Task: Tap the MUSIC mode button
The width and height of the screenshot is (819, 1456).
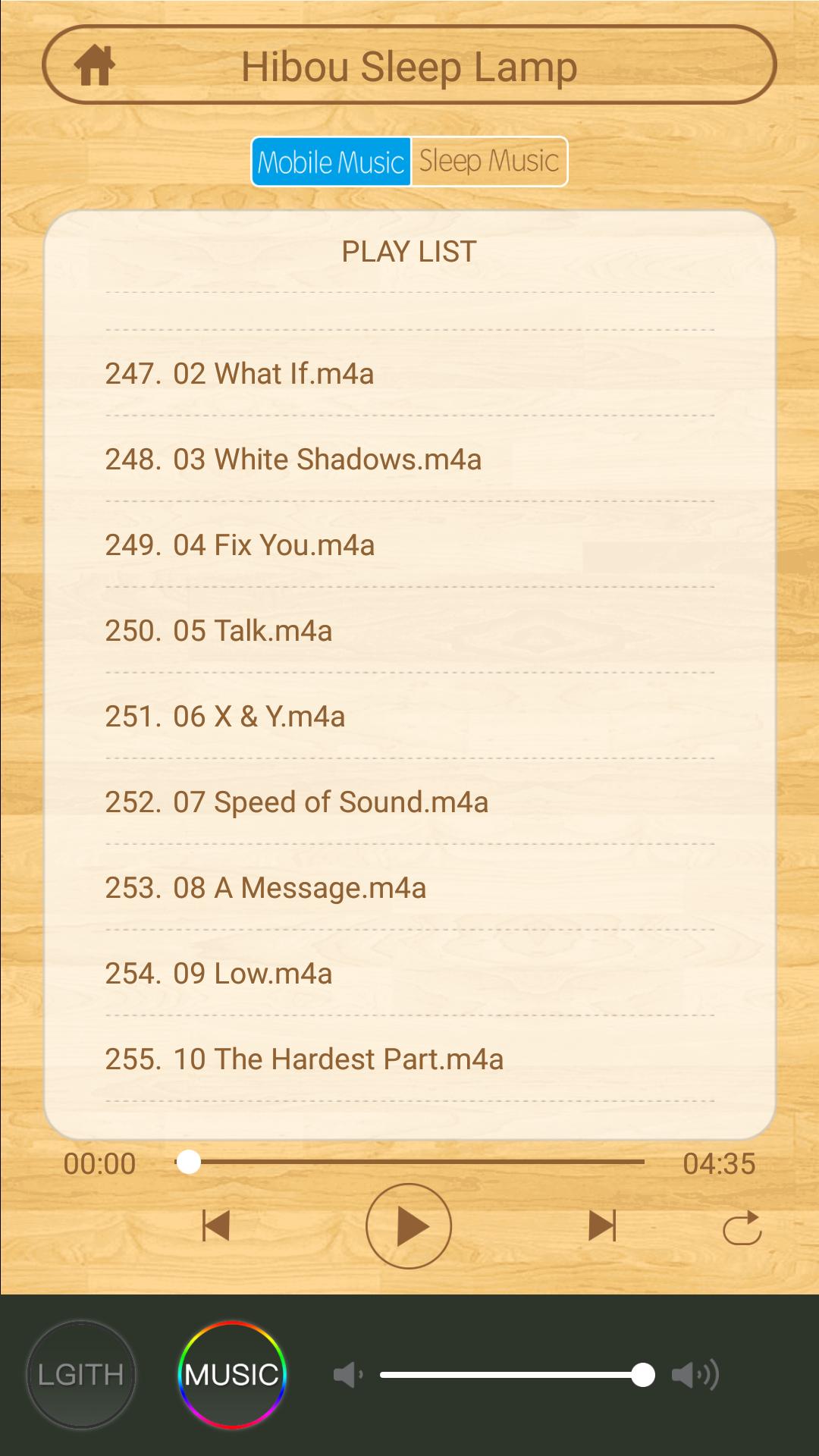Action: coord(232,1374)
